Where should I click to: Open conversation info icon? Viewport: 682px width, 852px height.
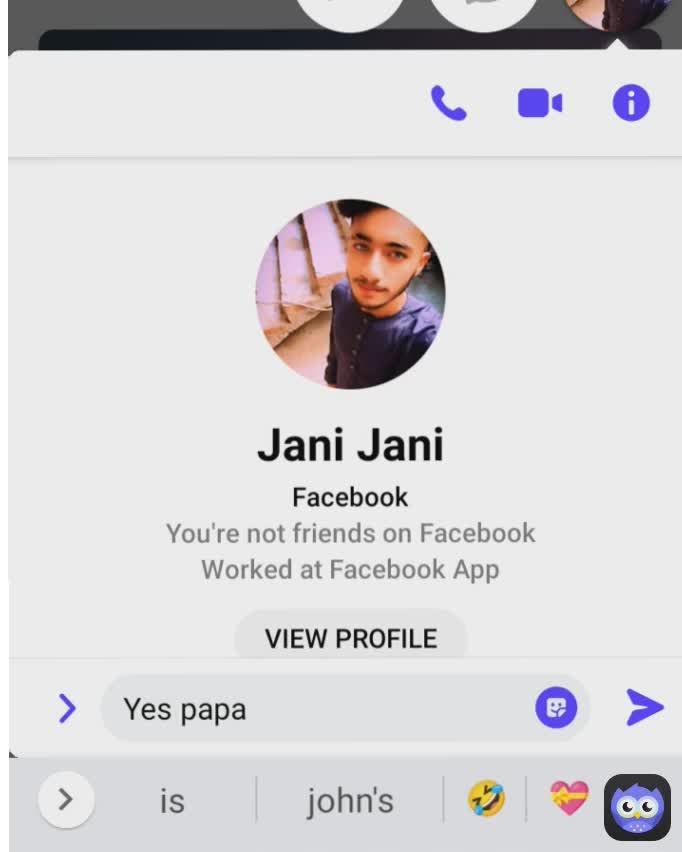pyautogui.click(x=631, y=103)
